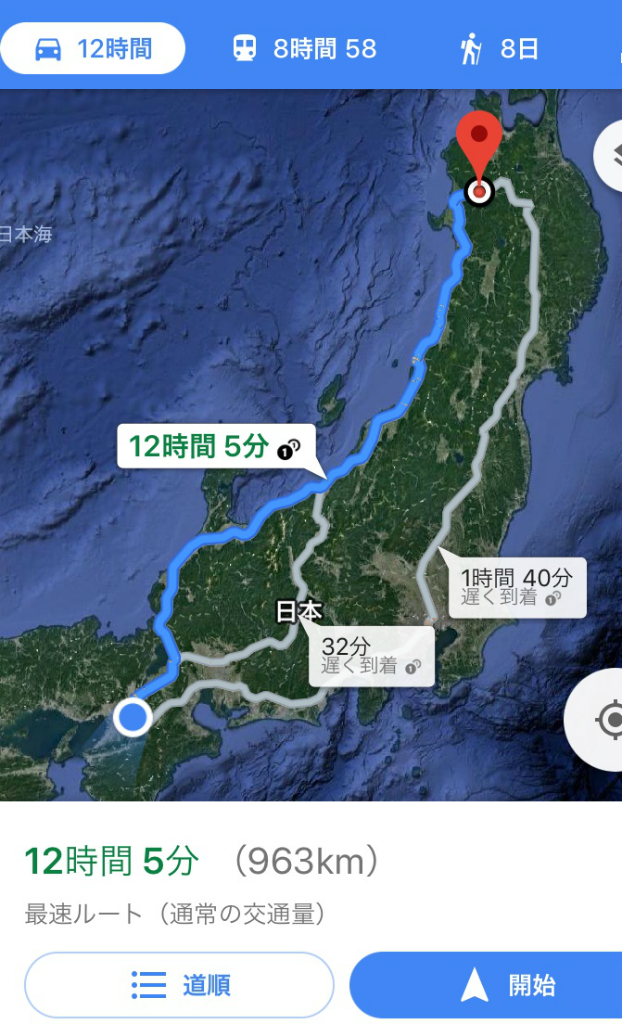Switch to the transit tab showing 8時間 58
622x1024 pixels.
[x=304, y=48]
